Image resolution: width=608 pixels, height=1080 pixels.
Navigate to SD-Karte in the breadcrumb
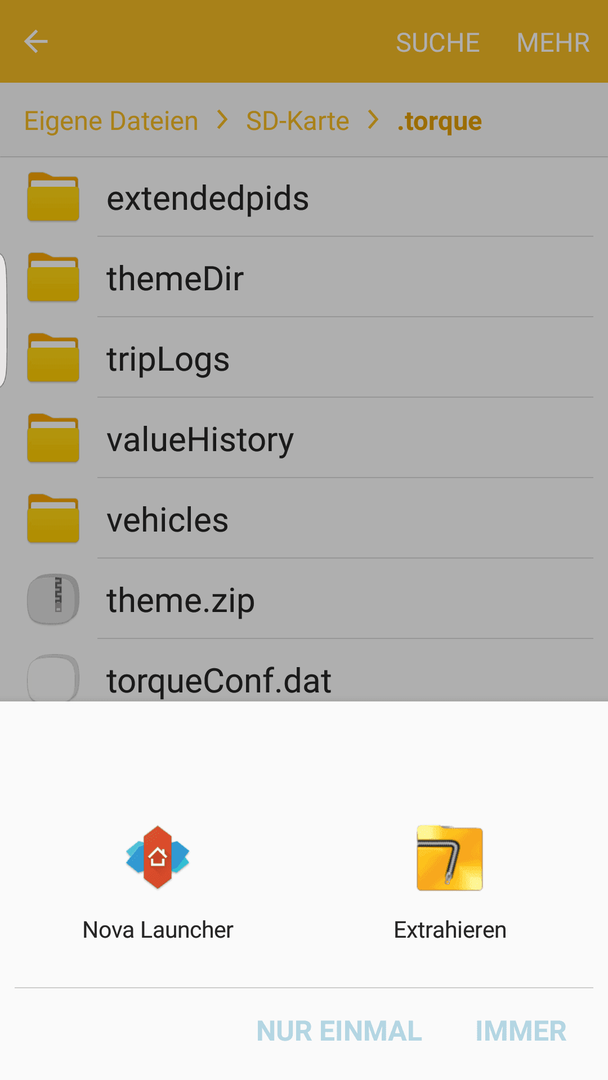[x=297, y=121]
